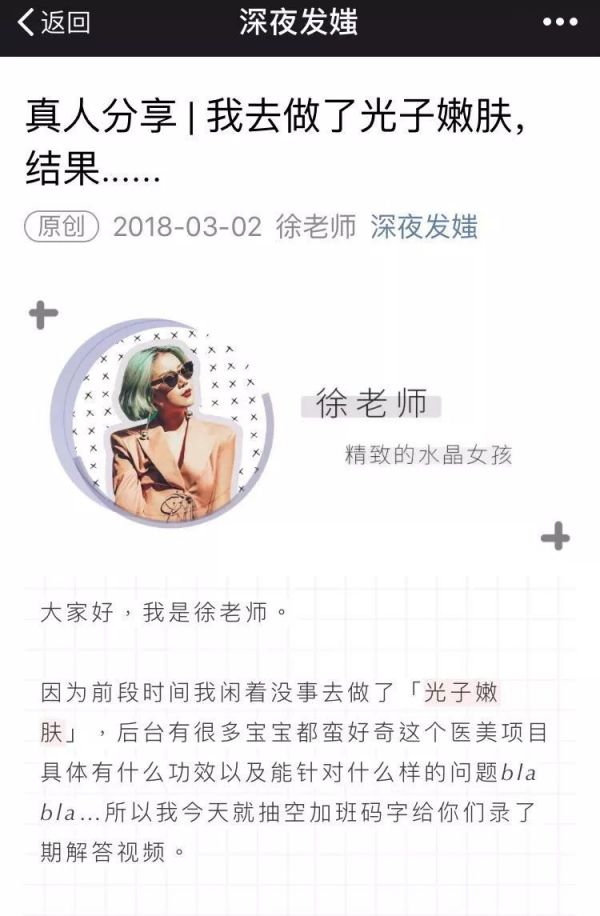Viewport: 600px width, 916px height.
Task: Open the three-dot overflow menu
Action: [x=560, y=22]
